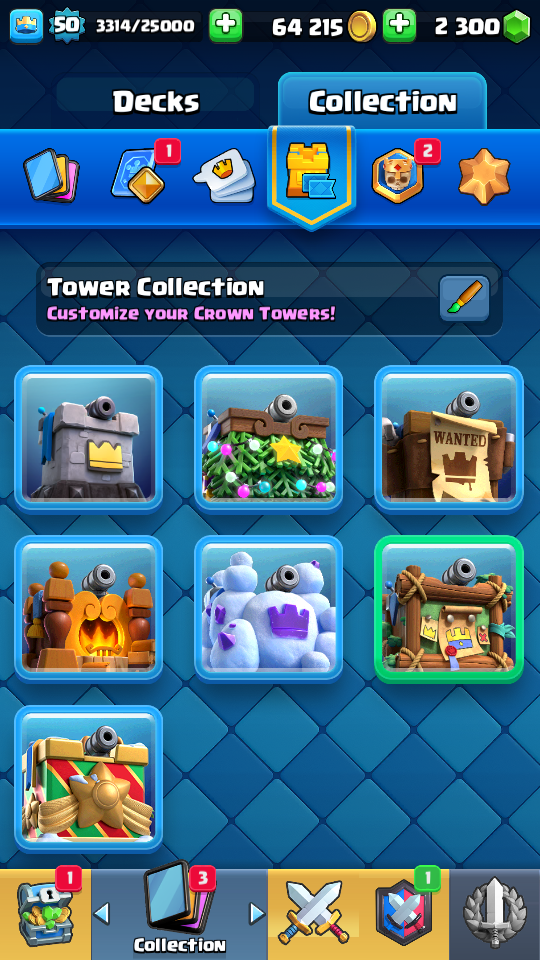Open the banners tab with badge 2
The width and height of the screenshot is (540, 960).
pos(399,174)
